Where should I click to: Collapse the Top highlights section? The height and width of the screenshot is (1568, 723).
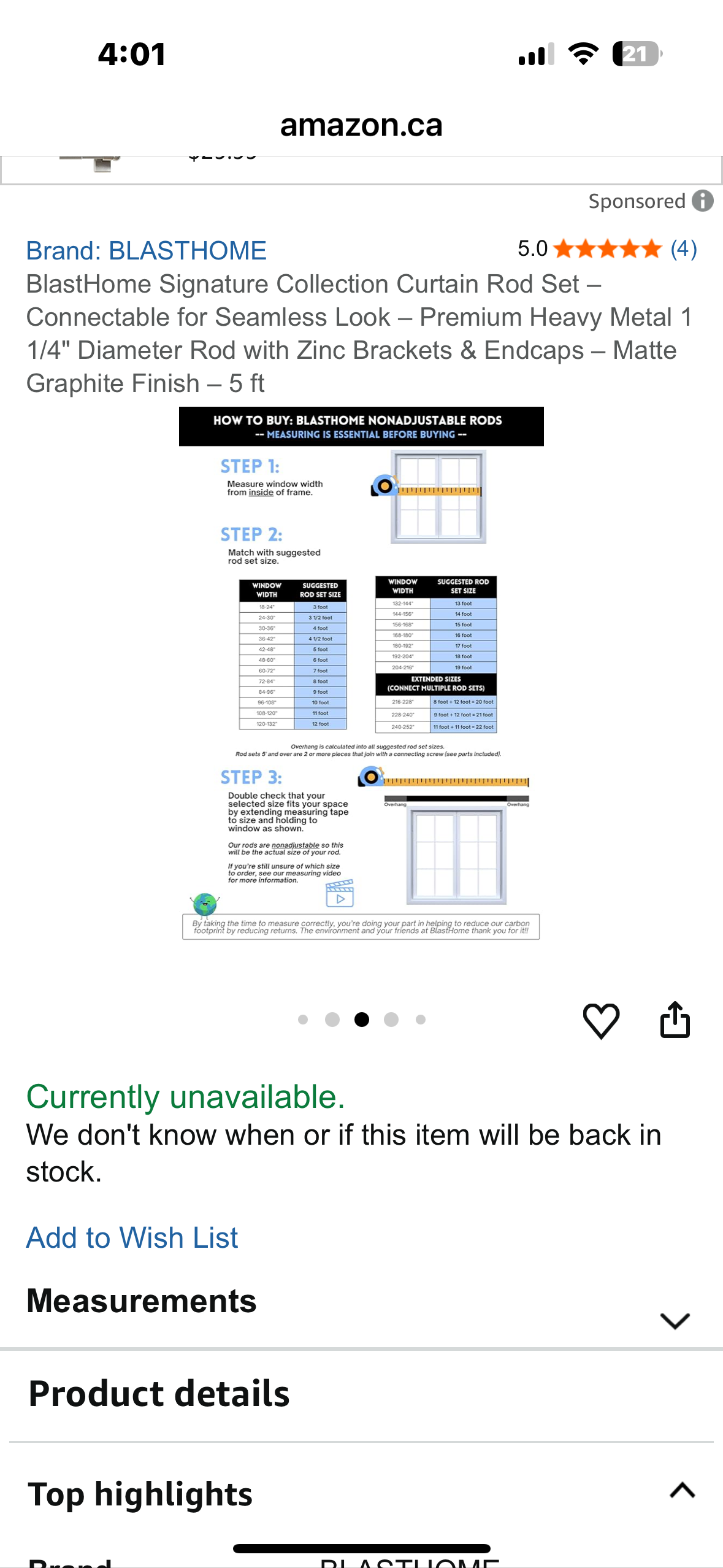tap(682, 1490)
